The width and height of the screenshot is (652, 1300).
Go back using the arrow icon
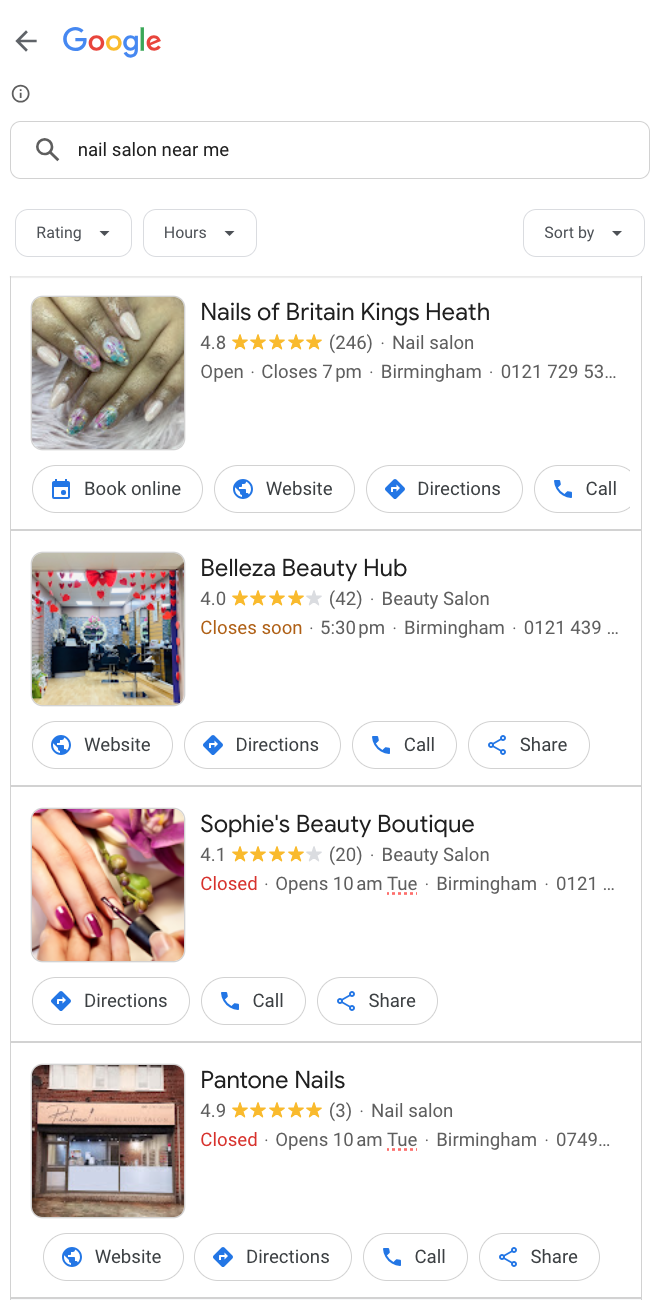click(x=26, y=41)
